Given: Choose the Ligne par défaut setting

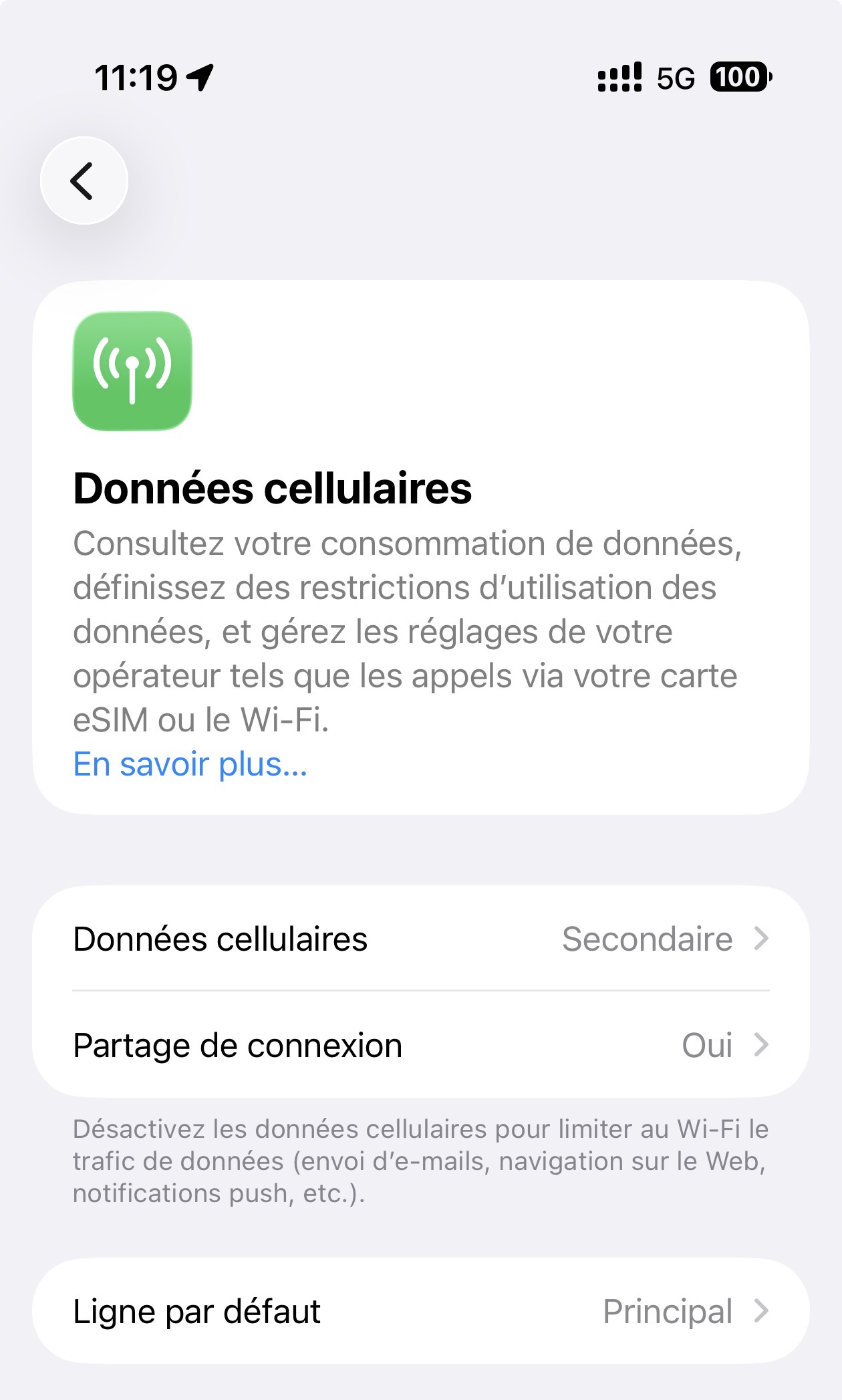Looking at the screenshot, I should [421, 1311].
